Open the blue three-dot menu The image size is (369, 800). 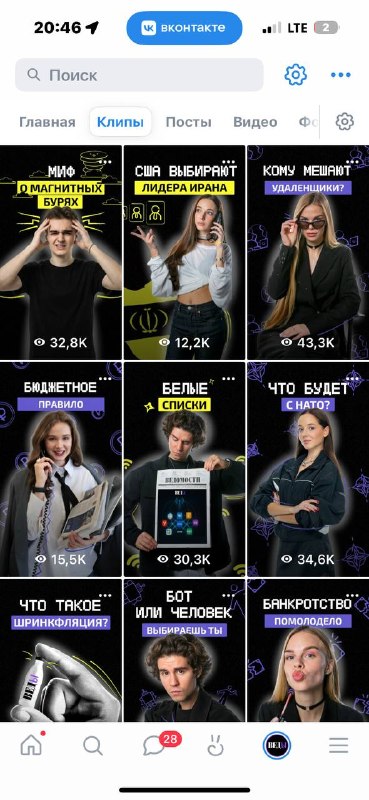(341, 75)
